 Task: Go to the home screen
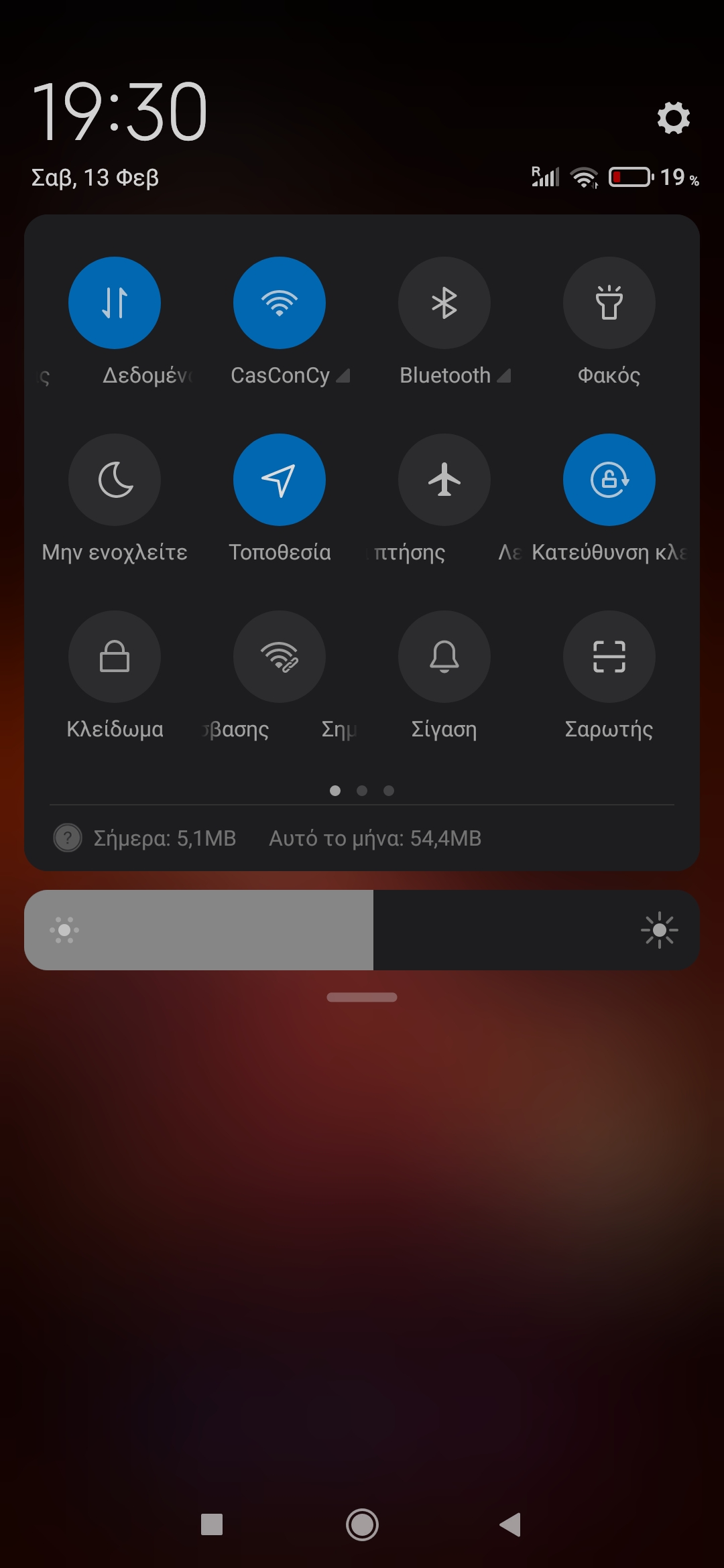[x=362, y=1524]
